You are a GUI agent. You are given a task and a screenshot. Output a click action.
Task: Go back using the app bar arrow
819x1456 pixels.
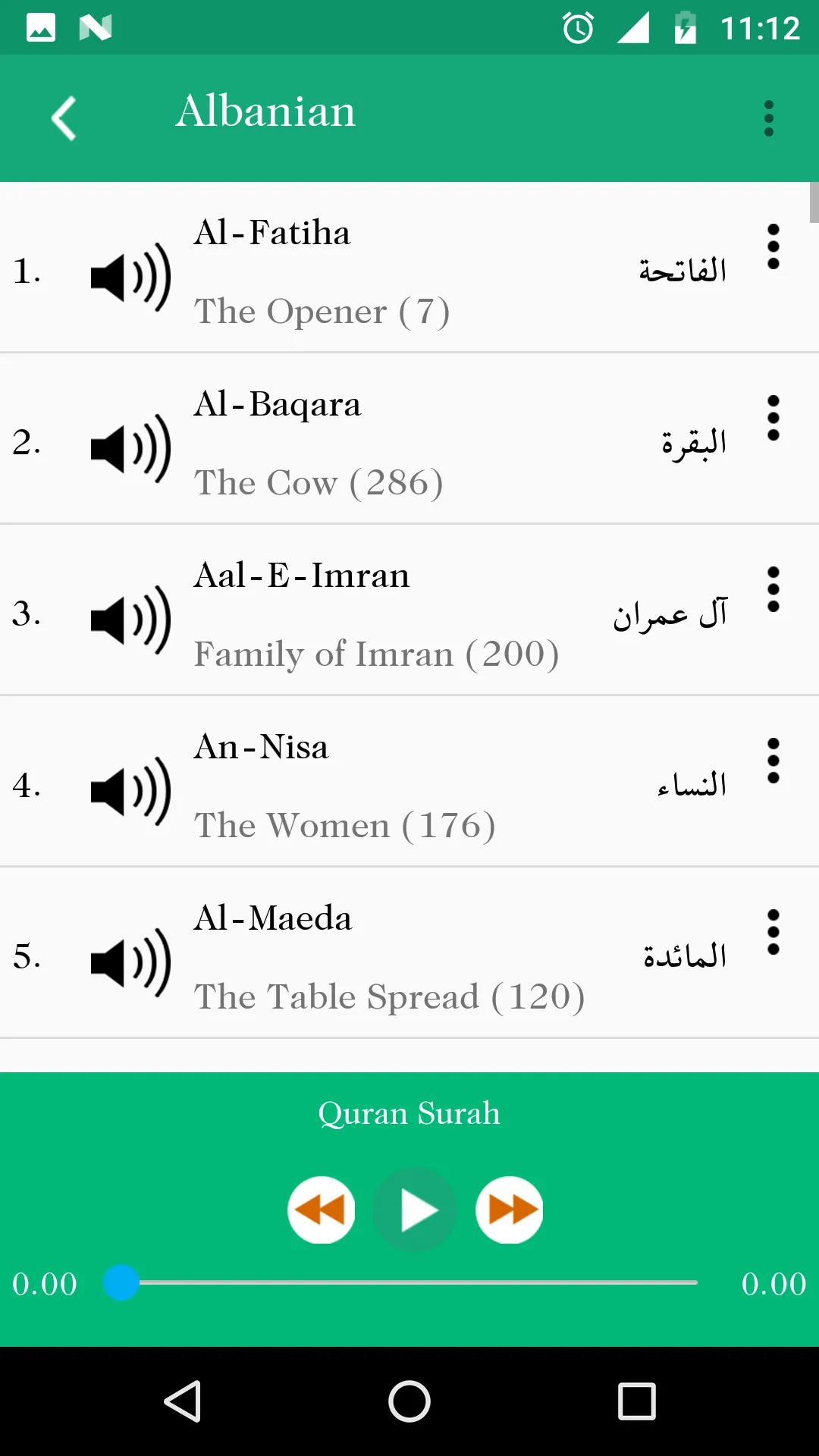coord(64,118)
